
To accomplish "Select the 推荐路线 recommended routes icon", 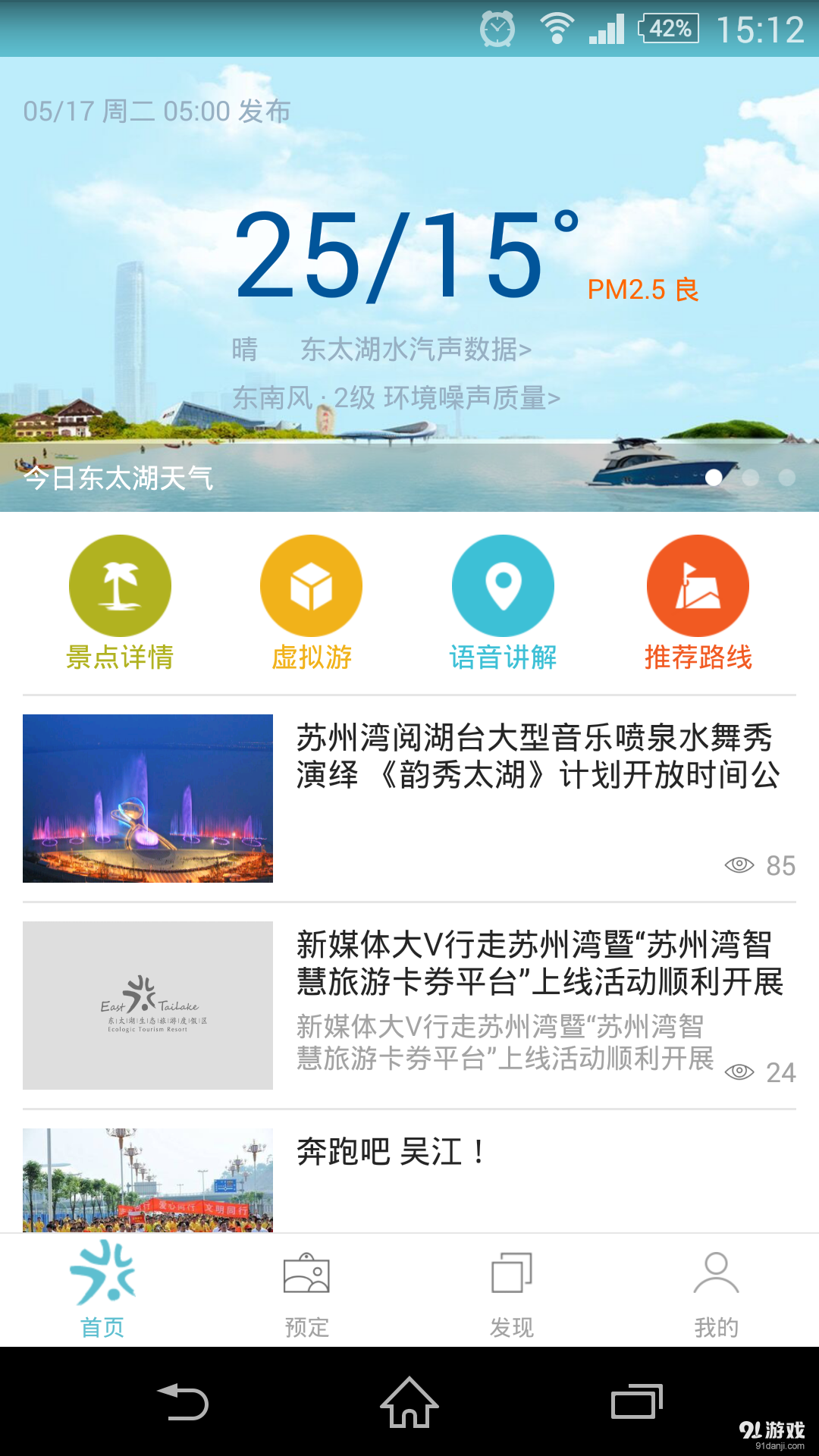I will tap(698, 599).
